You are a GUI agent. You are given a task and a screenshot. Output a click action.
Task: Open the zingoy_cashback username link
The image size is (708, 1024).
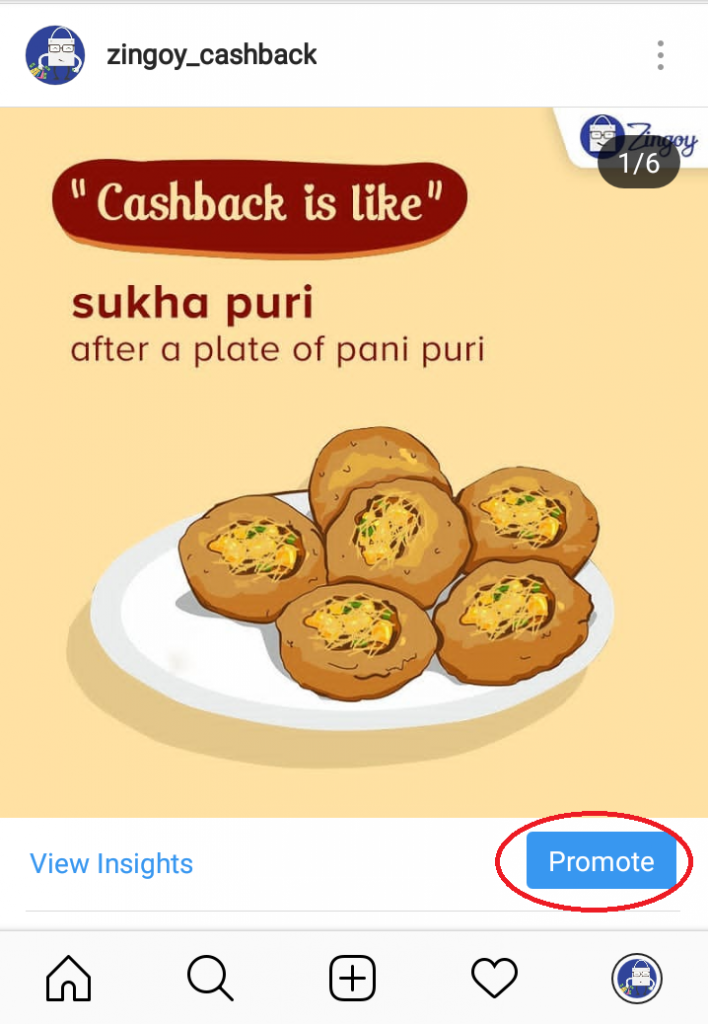[x=212, y=54]
